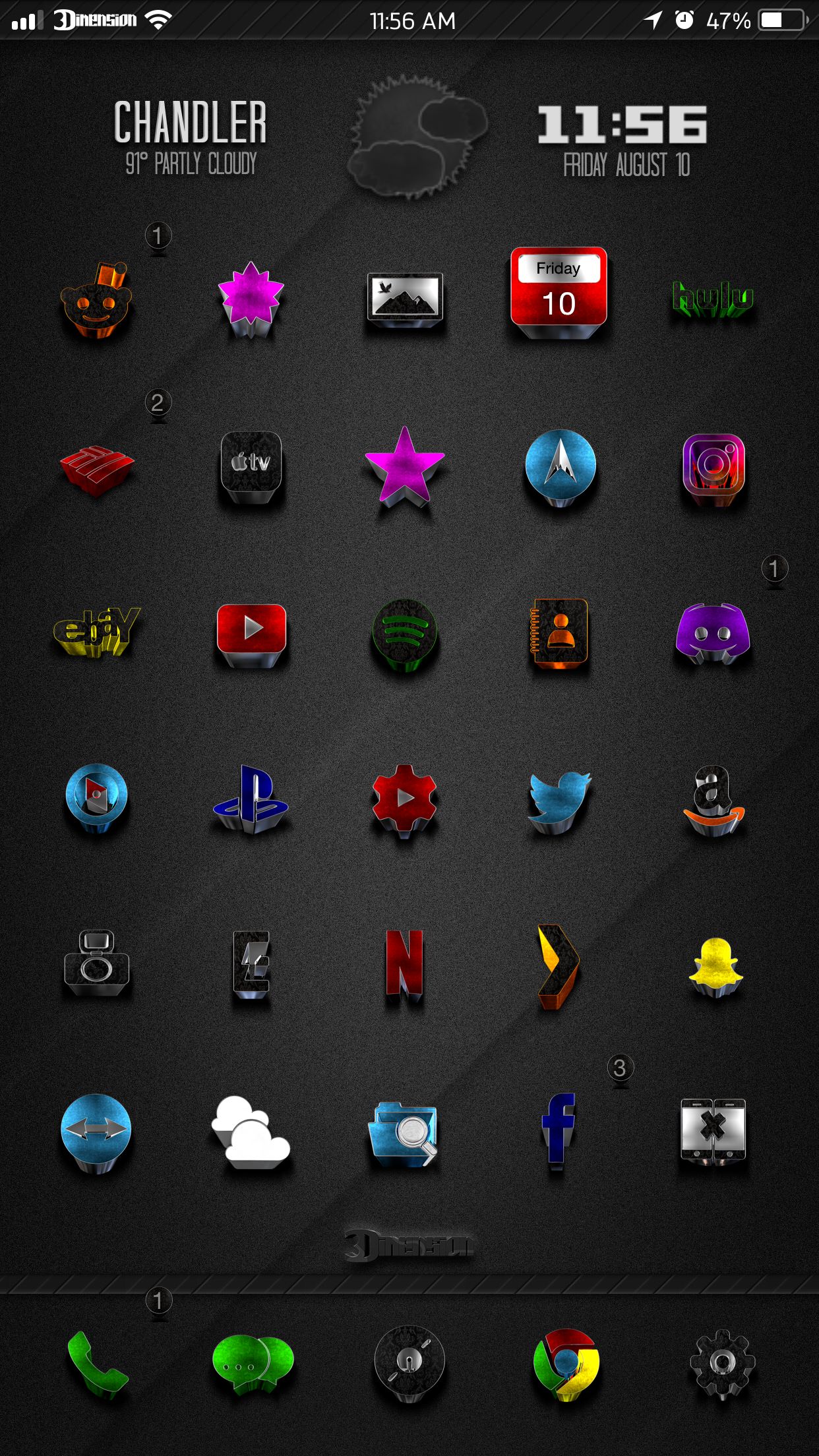Open Netflix
Image resolution: width=819 pixels, height=1456 pixels.
405,965
